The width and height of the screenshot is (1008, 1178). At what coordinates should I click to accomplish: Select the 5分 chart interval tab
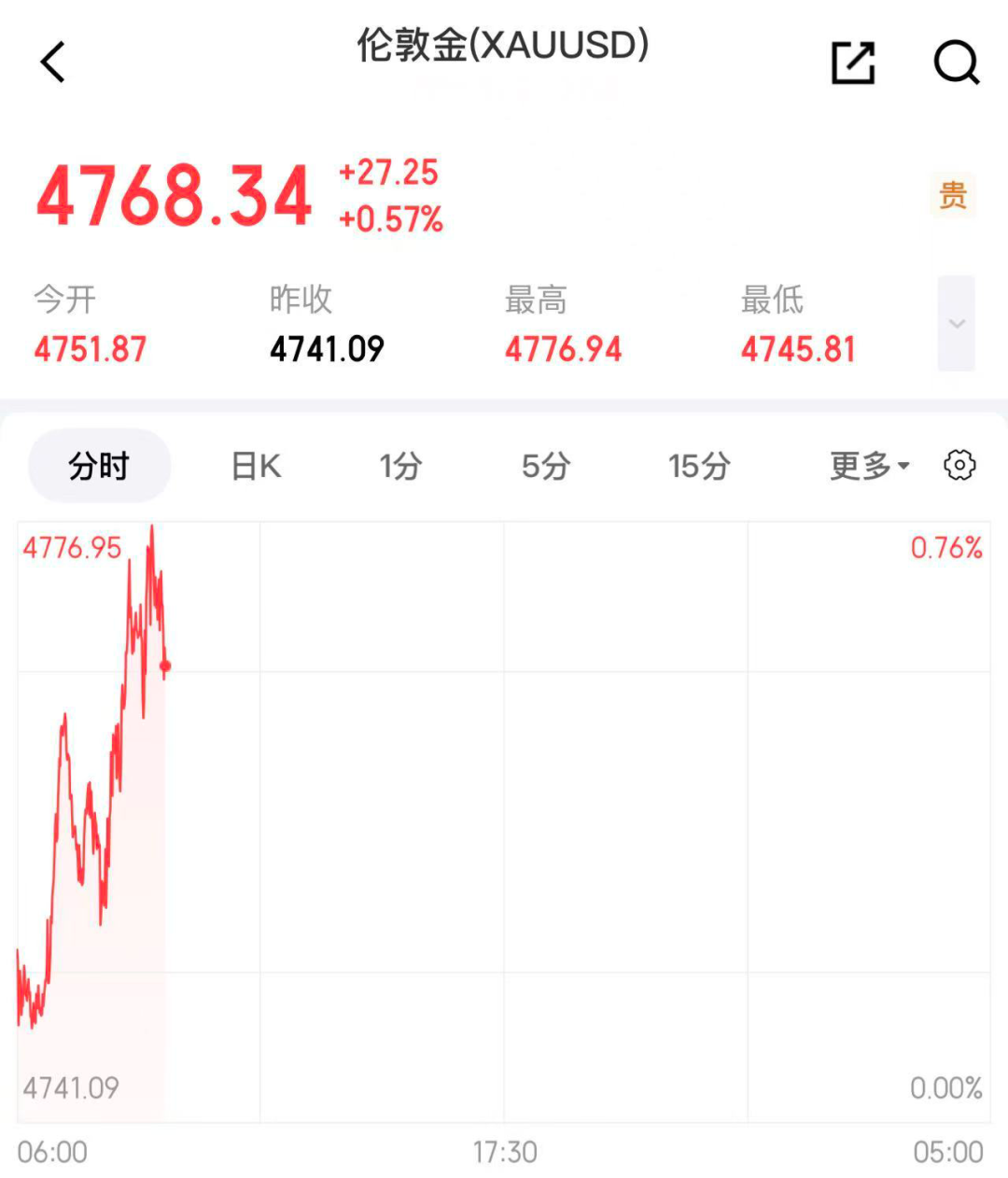point(546,466)
